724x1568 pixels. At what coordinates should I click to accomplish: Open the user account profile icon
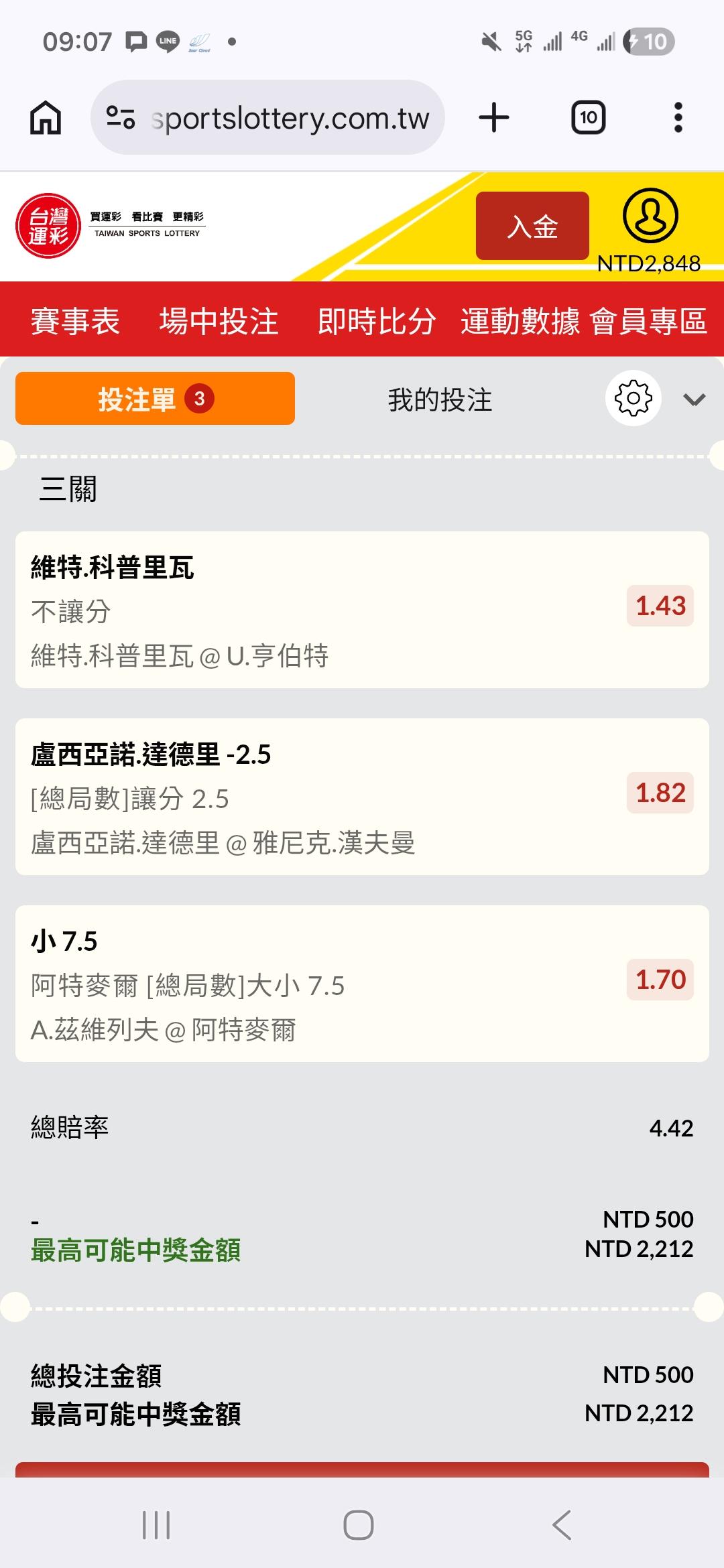coord(650,216)
